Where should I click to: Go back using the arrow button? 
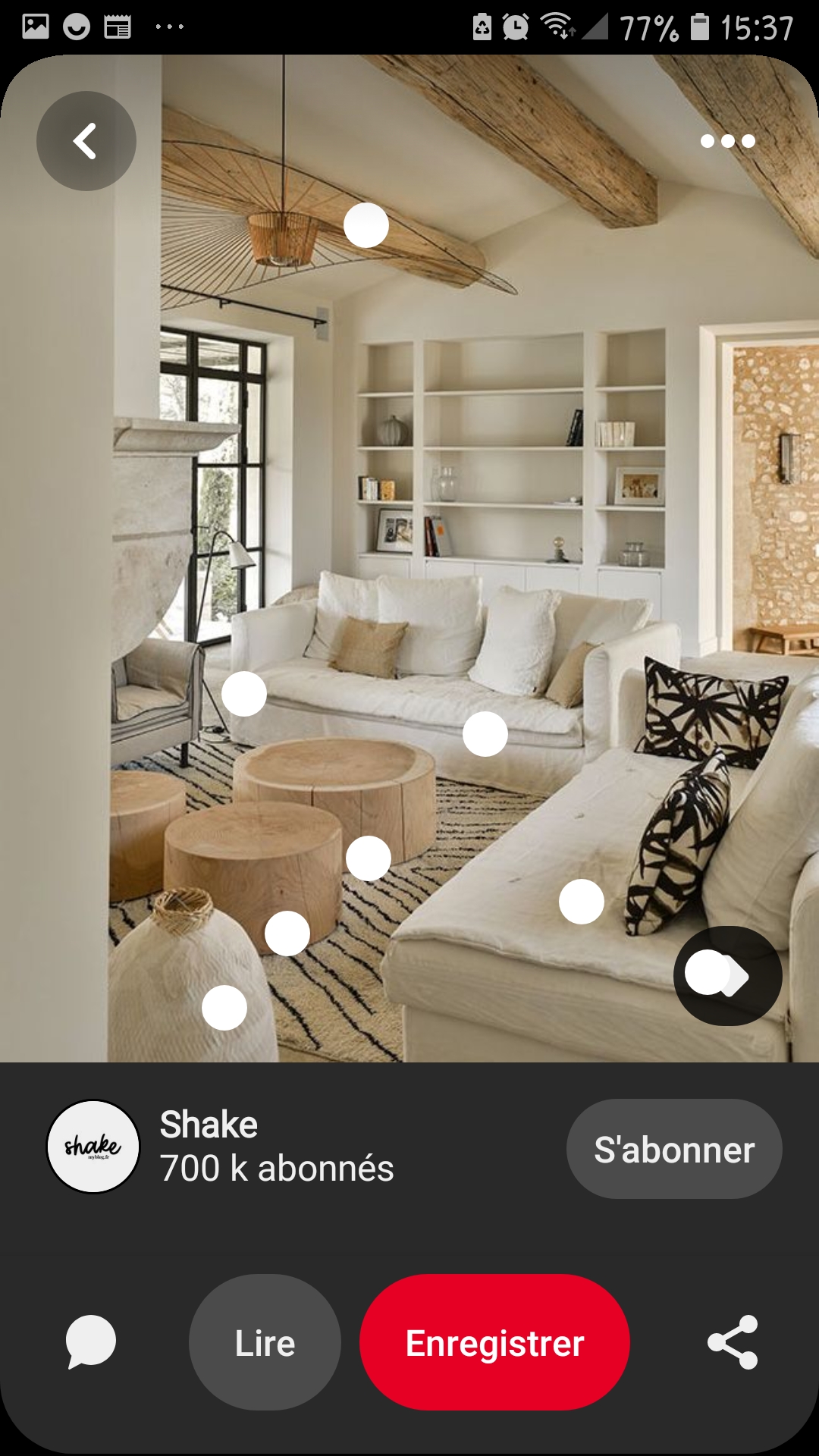(x=86, y=141)
